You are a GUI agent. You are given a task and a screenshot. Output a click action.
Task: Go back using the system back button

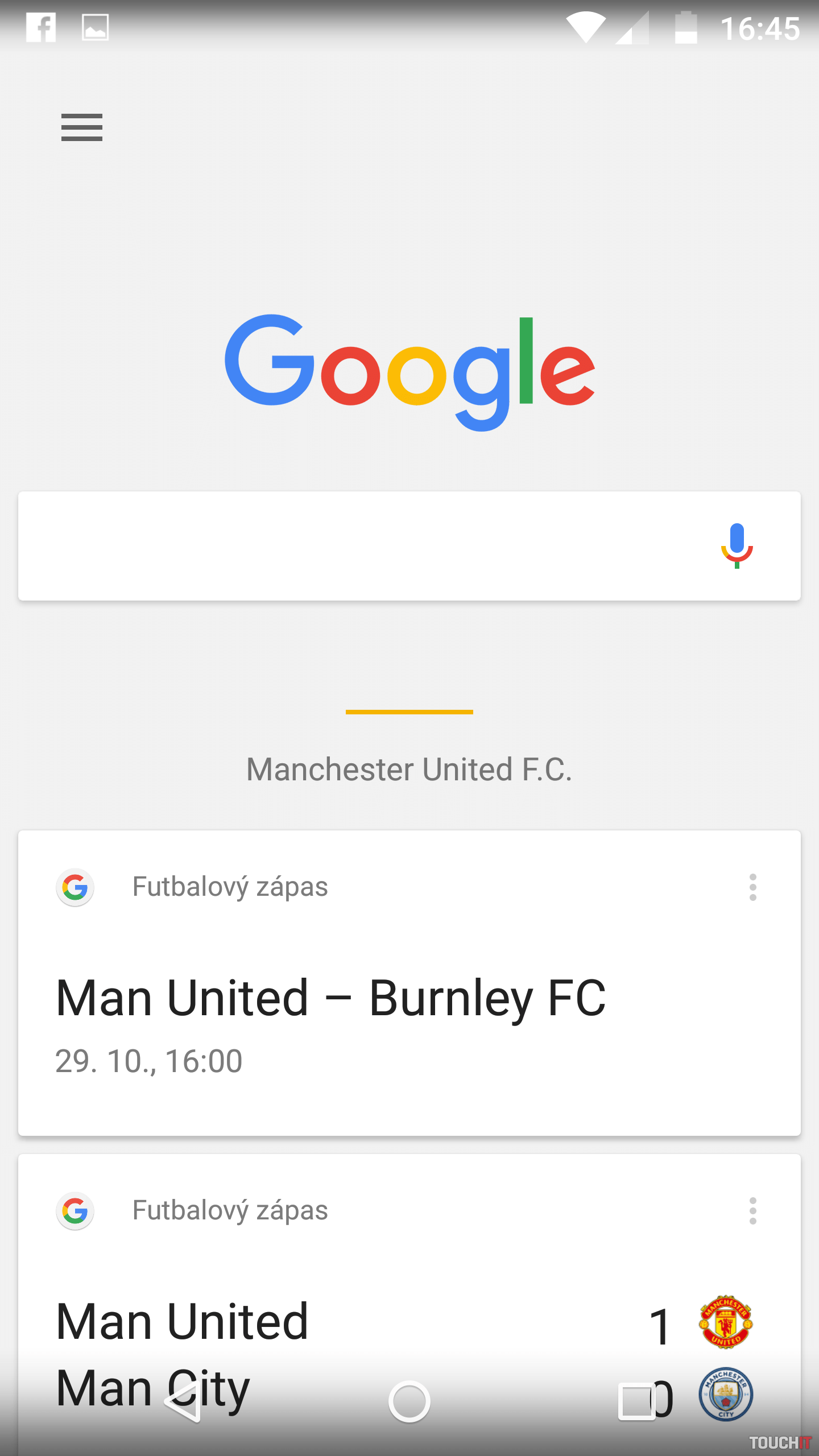tap(183, 1401)
